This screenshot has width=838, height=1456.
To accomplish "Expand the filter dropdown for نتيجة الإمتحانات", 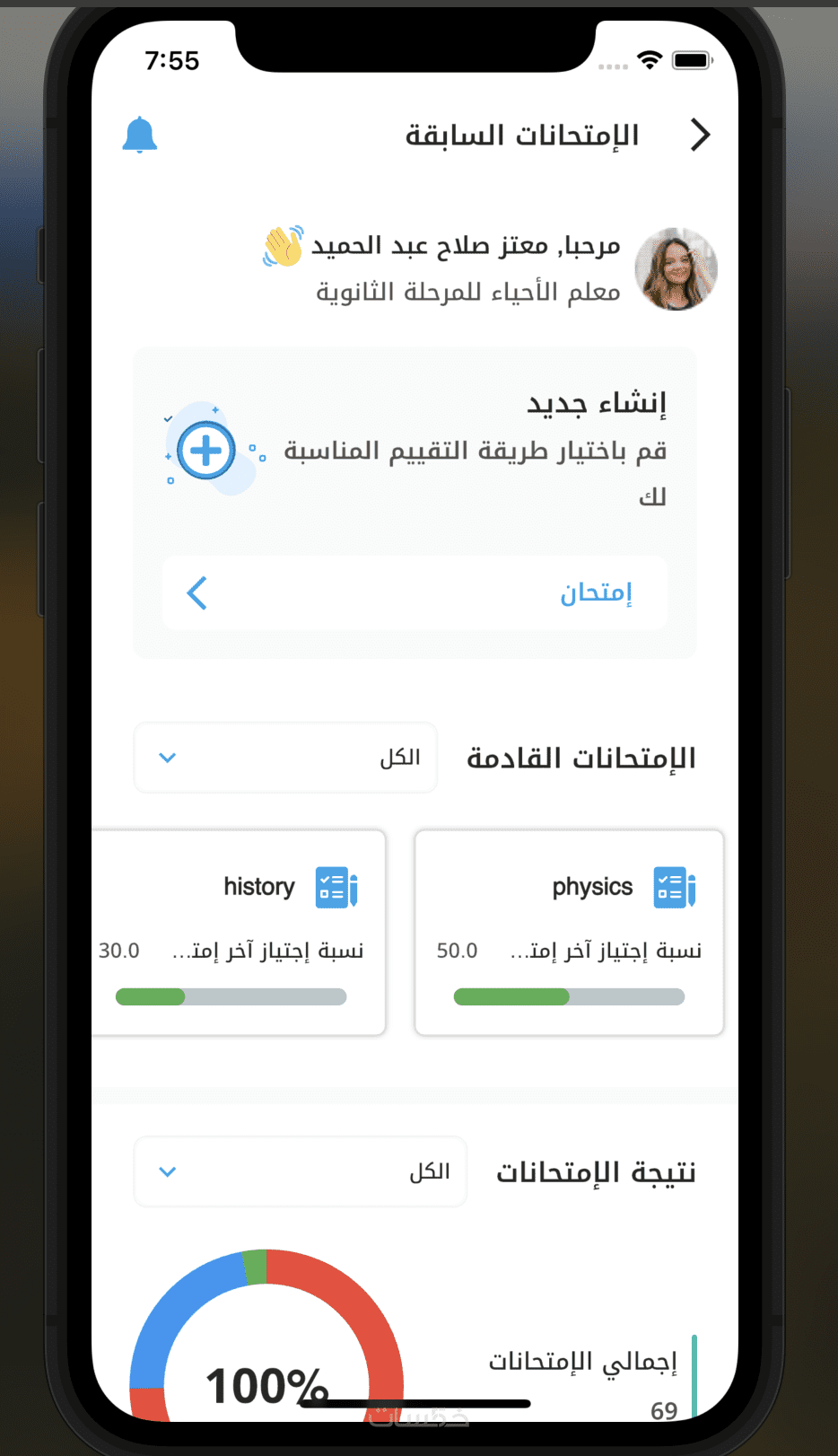I will (x=300, y=1171).
